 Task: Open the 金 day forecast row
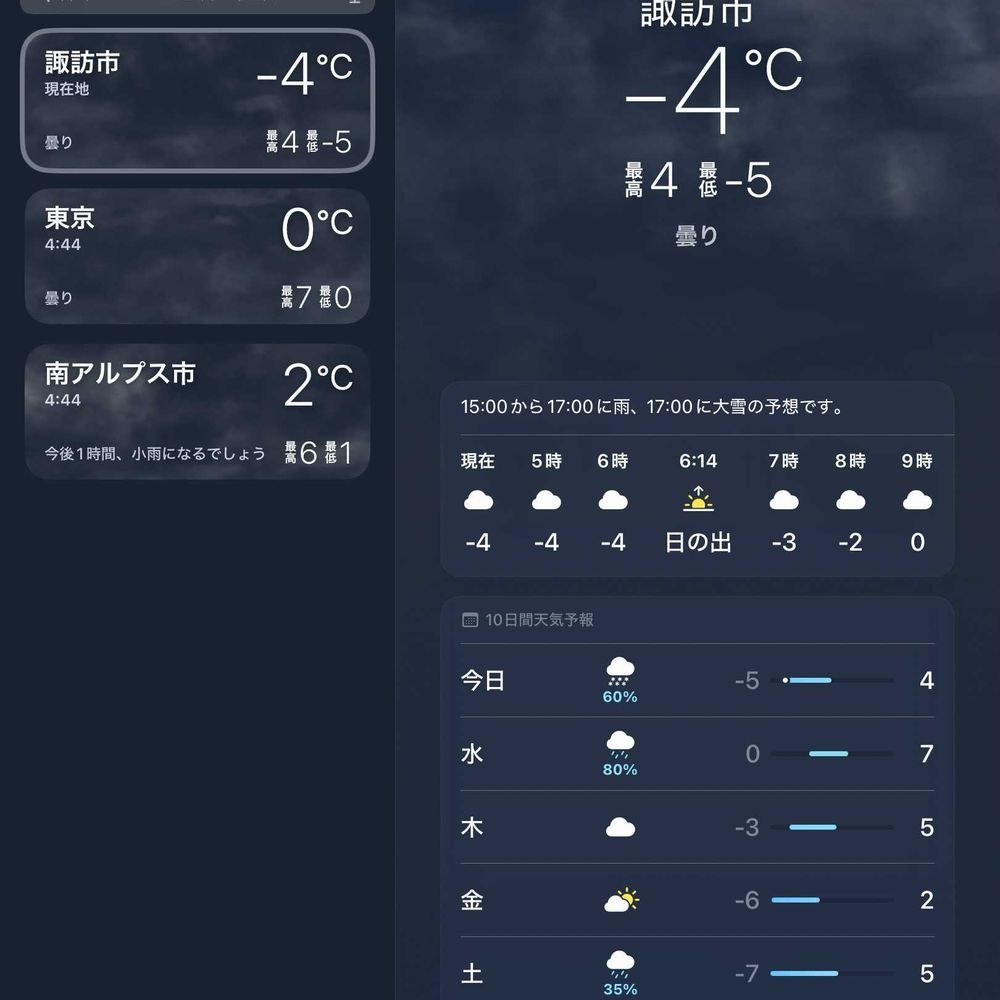[x=697, y=900]
